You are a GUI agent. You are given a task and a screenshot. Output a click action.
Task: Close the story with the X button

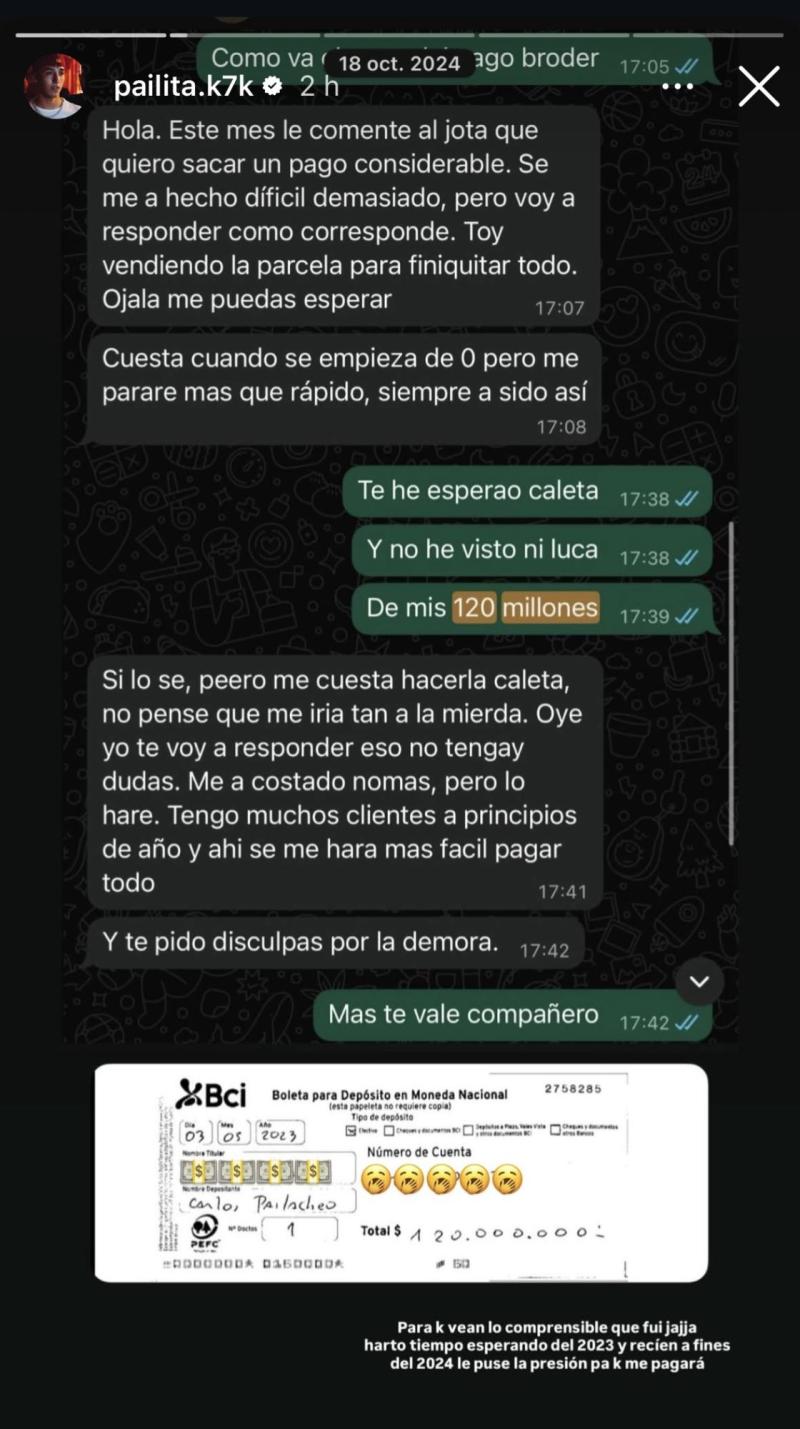[x=759, y=88]
